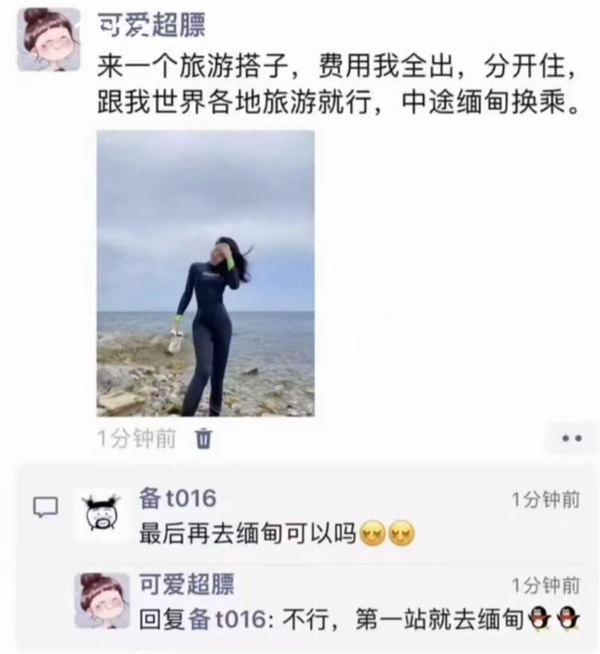
Task: Open the posted beach photo
Action: pos(205,273)
